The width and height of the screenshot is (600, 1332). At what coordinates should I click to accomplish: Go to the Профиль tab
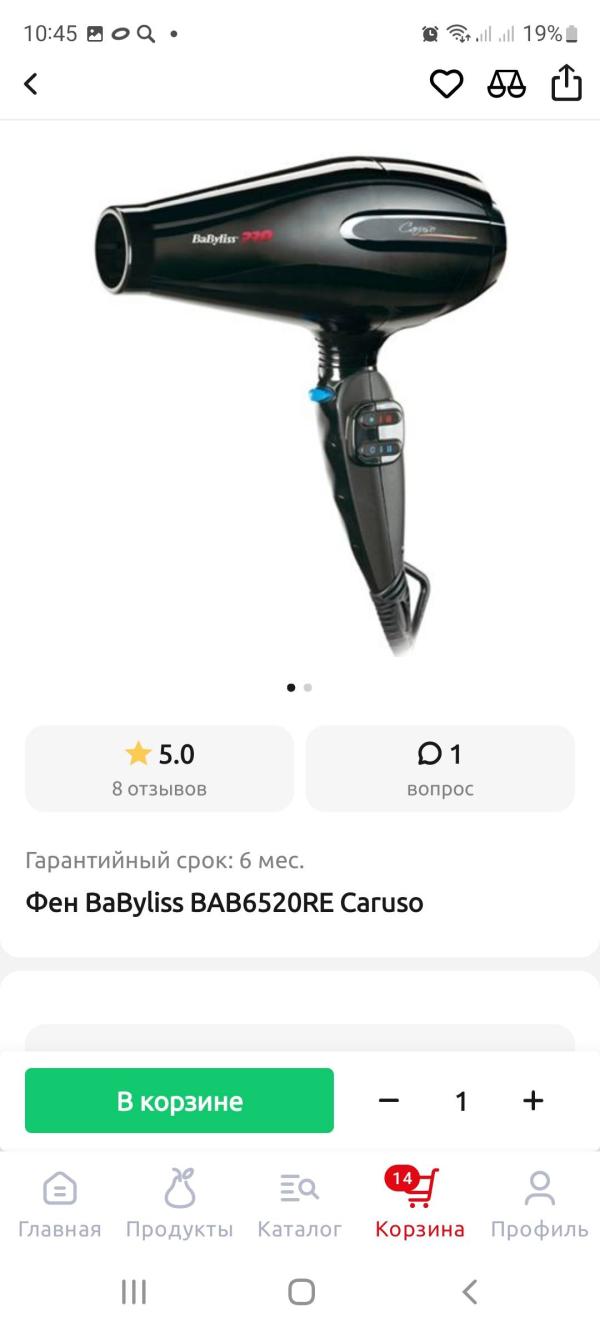[x=539, y=1204]
